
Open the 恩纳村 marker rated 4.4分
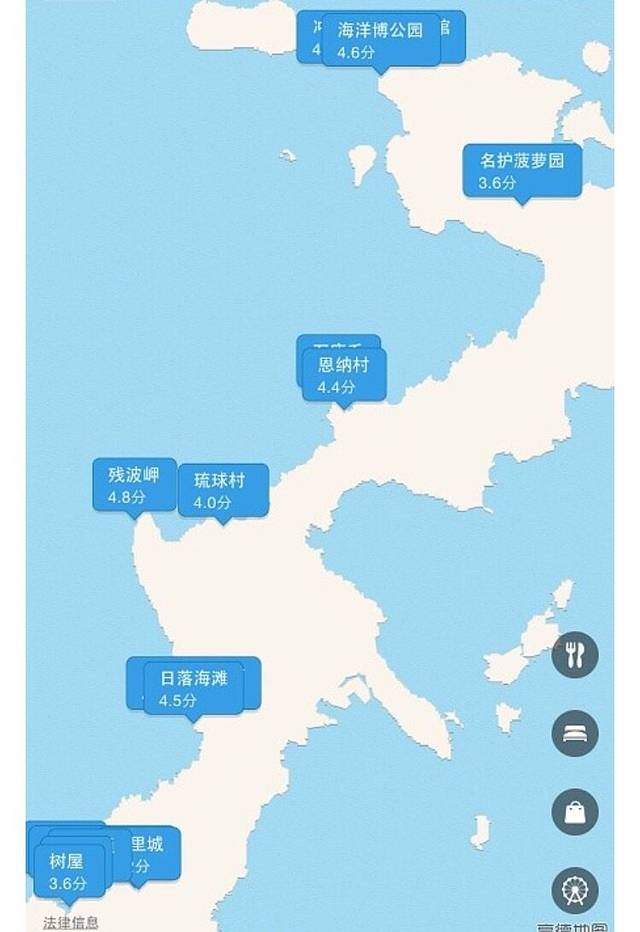pyautogui.click(x=343, y=375)
